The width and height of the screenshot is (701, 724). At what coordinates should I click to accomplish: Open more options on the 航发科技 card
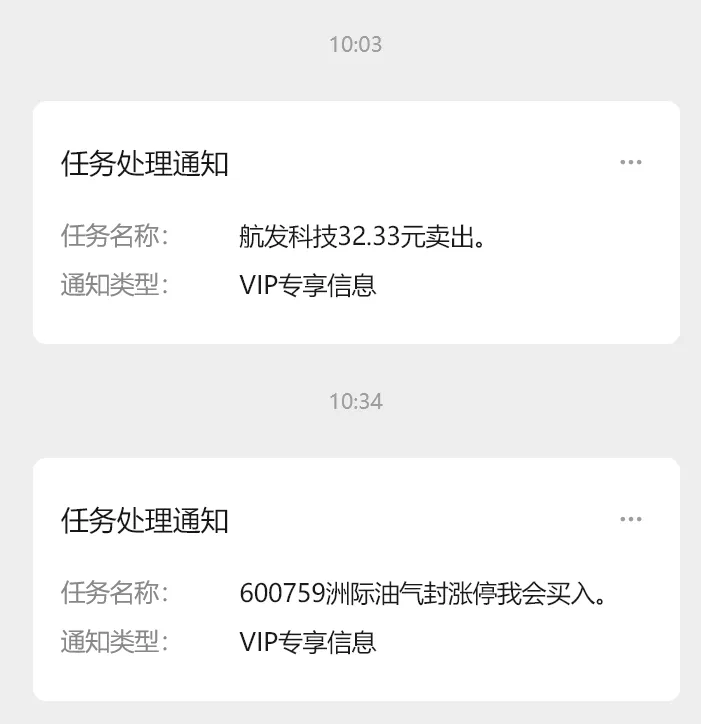630,163
